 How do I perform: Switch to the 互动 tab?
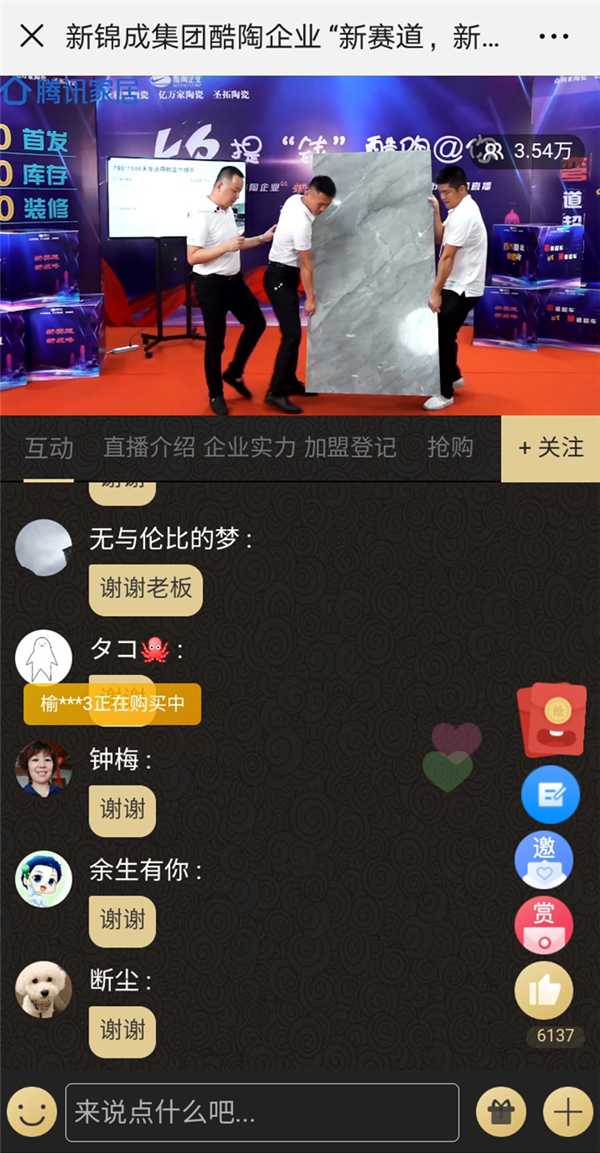pos(49,447)
